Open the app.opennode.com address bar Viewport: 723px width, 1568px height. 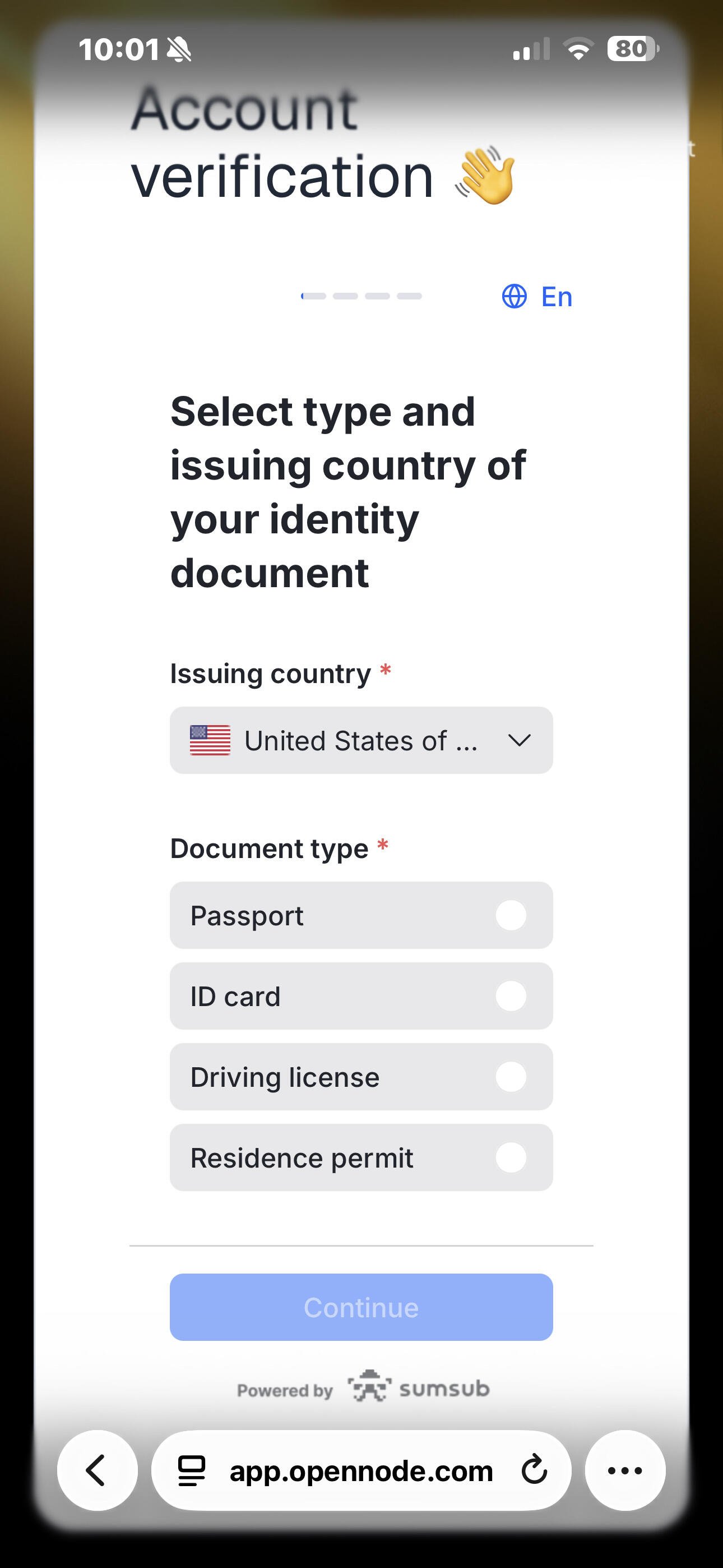pos(359,1470)
